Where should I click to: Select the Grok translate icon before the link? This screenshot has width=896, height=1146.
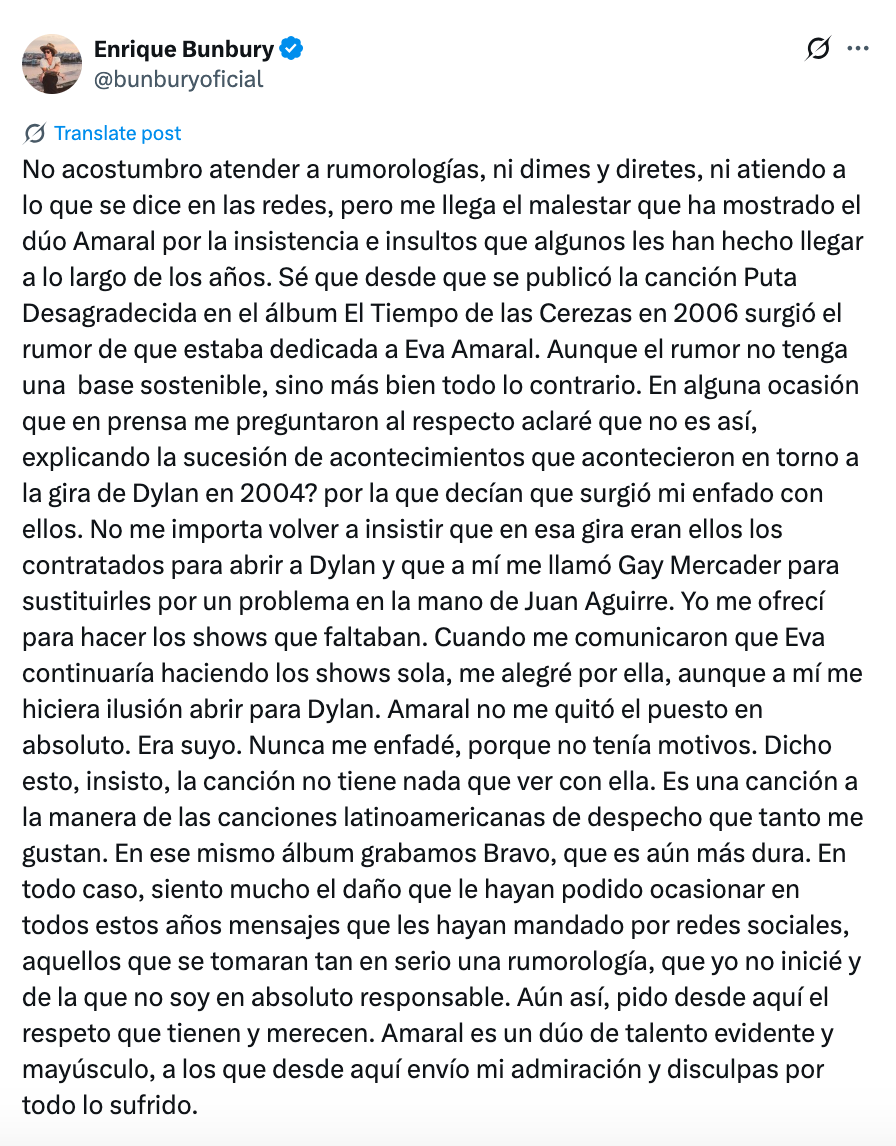(x=34, y=132)
